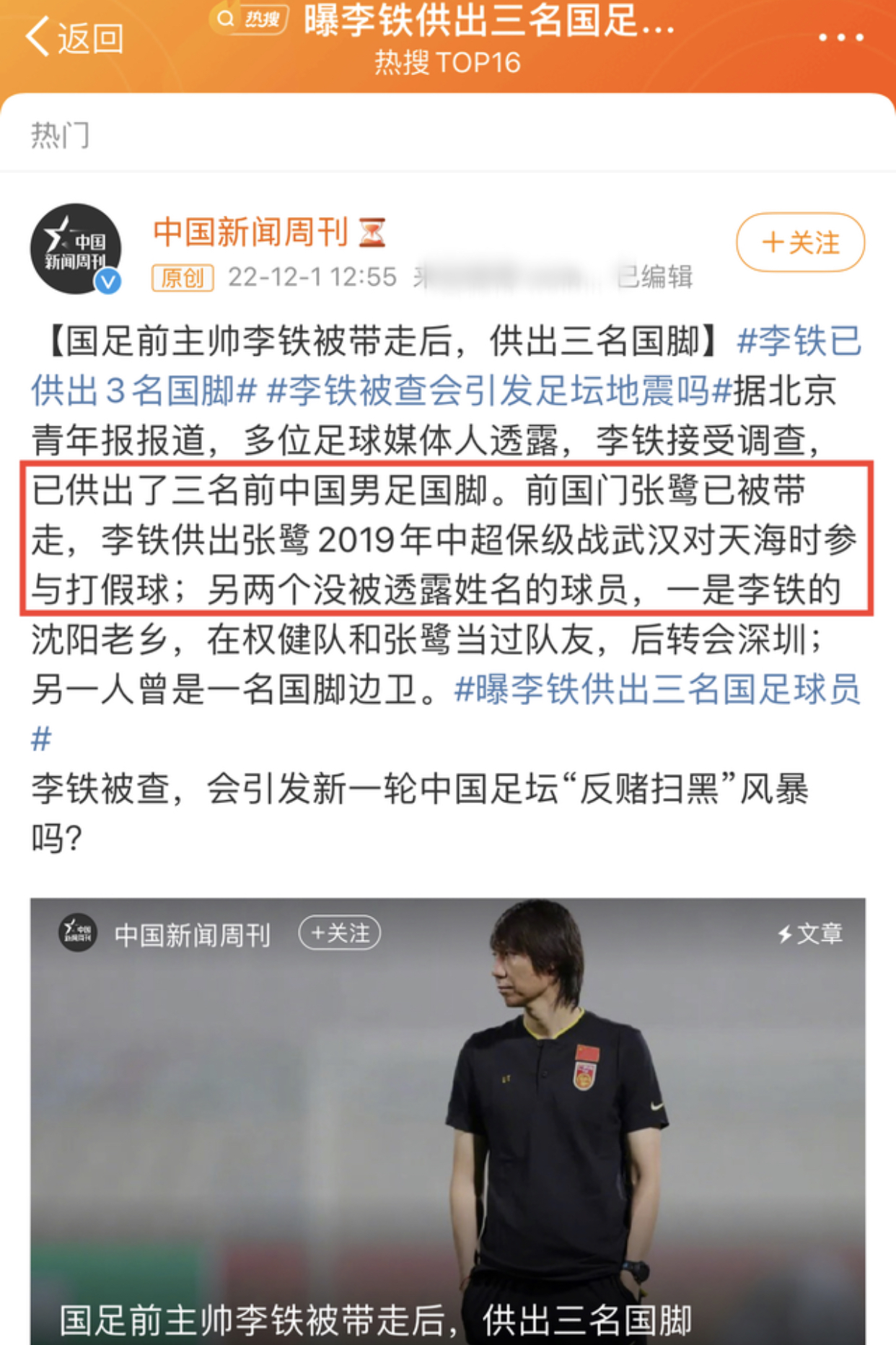896x1345 pixels.
Task: Follow the account via the top 十关注 button
Action: tap(799, 243)
